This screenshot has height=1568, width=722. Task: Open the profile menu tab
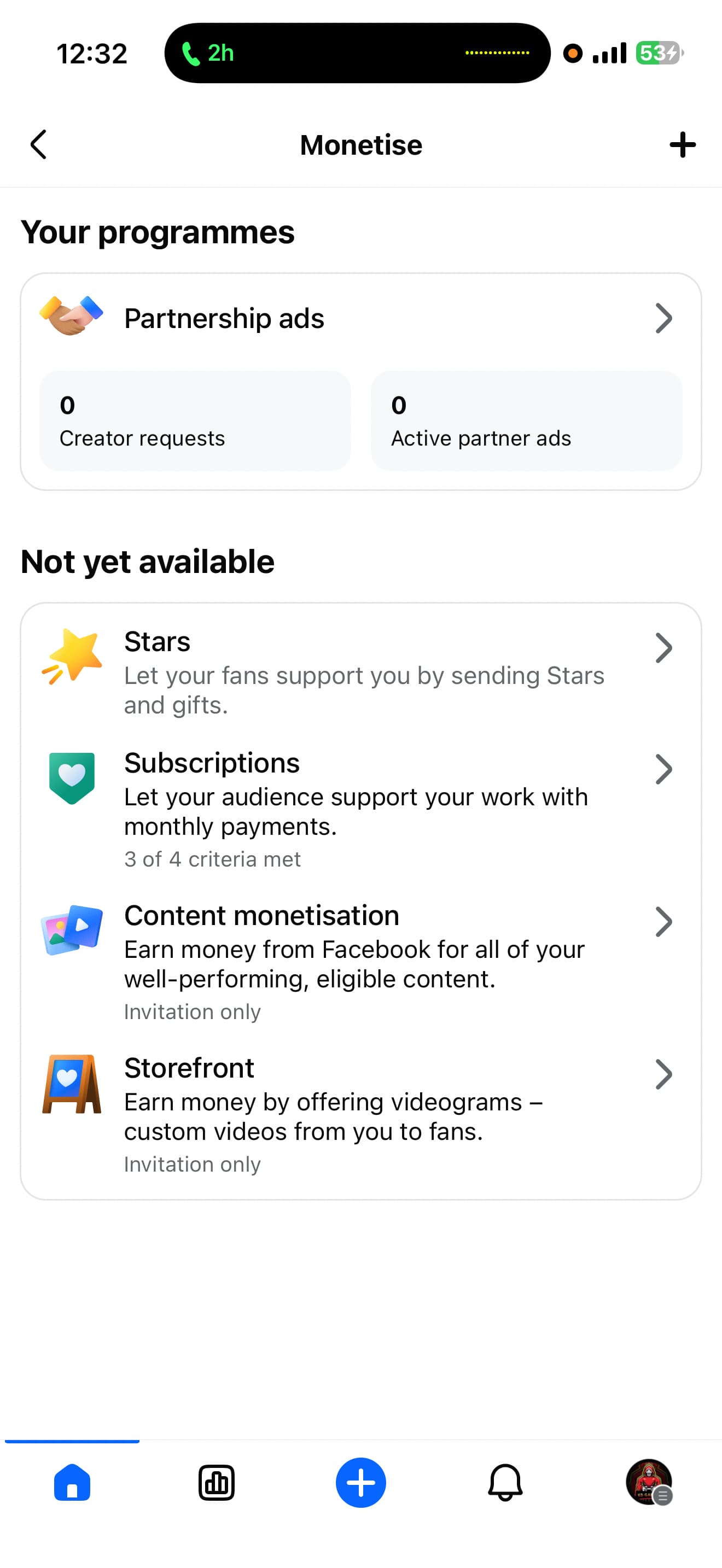pyautogui.click(x=649, y=1483)
